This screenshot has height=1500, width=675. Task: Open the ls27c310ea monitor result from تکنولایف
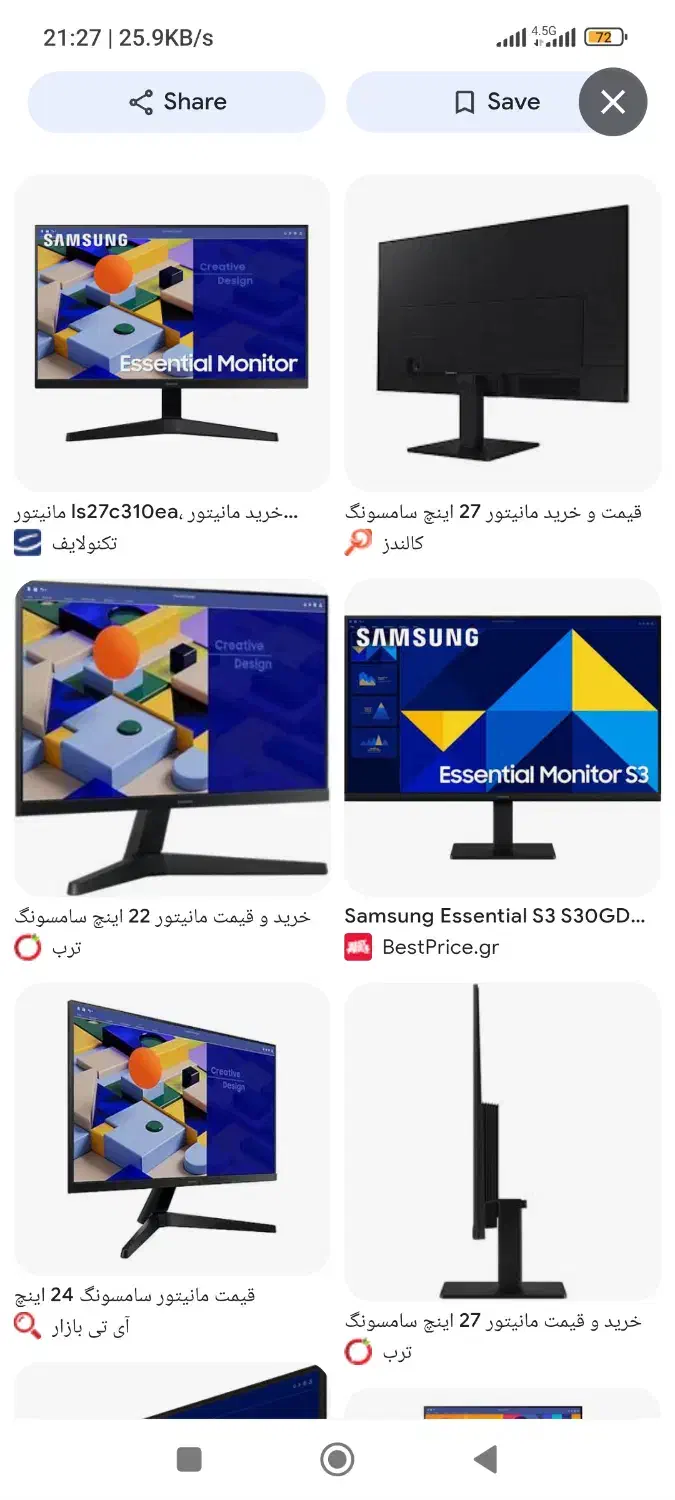pos(171,333)
